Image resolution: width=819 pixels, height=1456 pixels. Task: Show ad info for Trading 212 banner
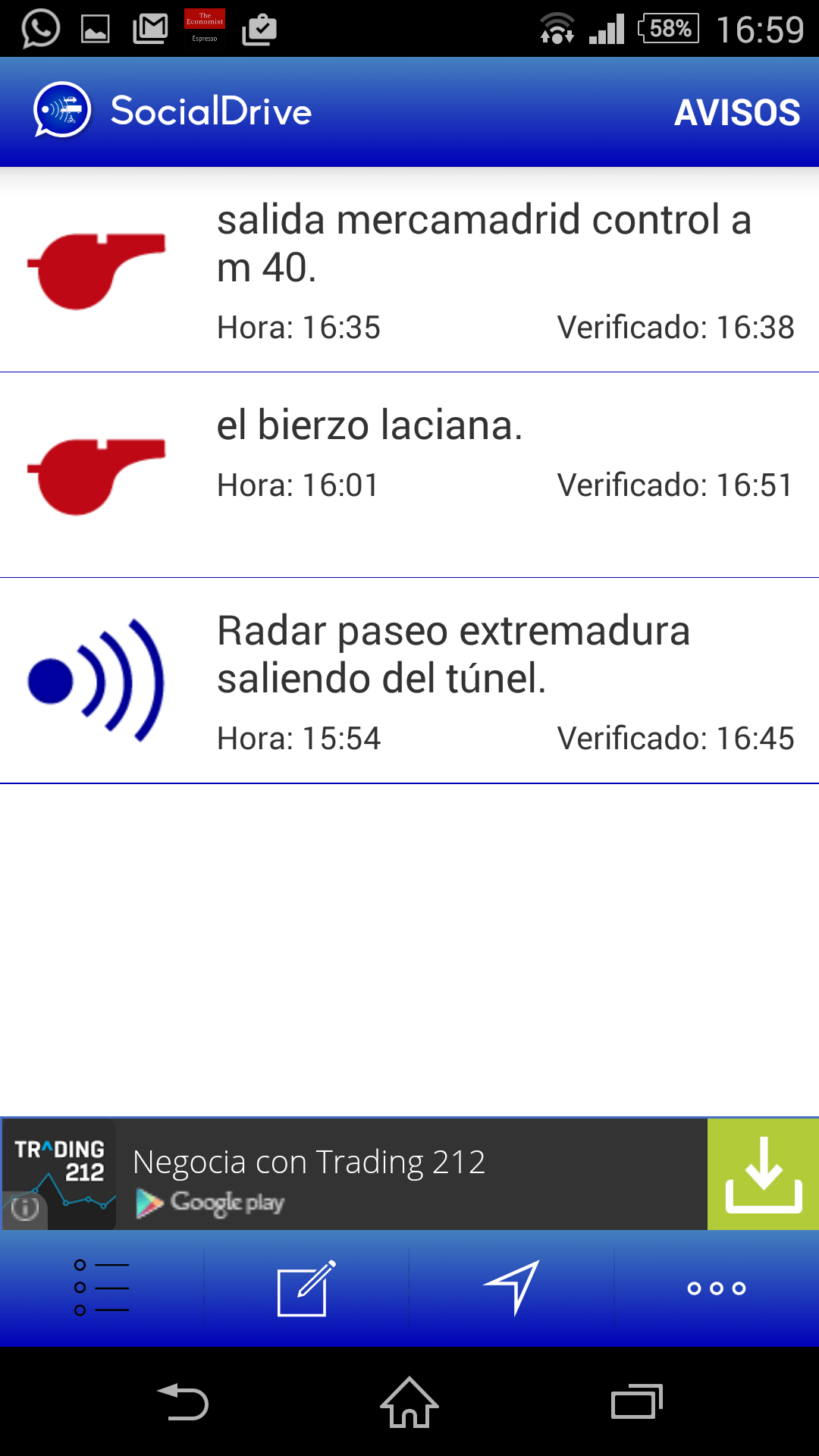(x=24, y=1207)
